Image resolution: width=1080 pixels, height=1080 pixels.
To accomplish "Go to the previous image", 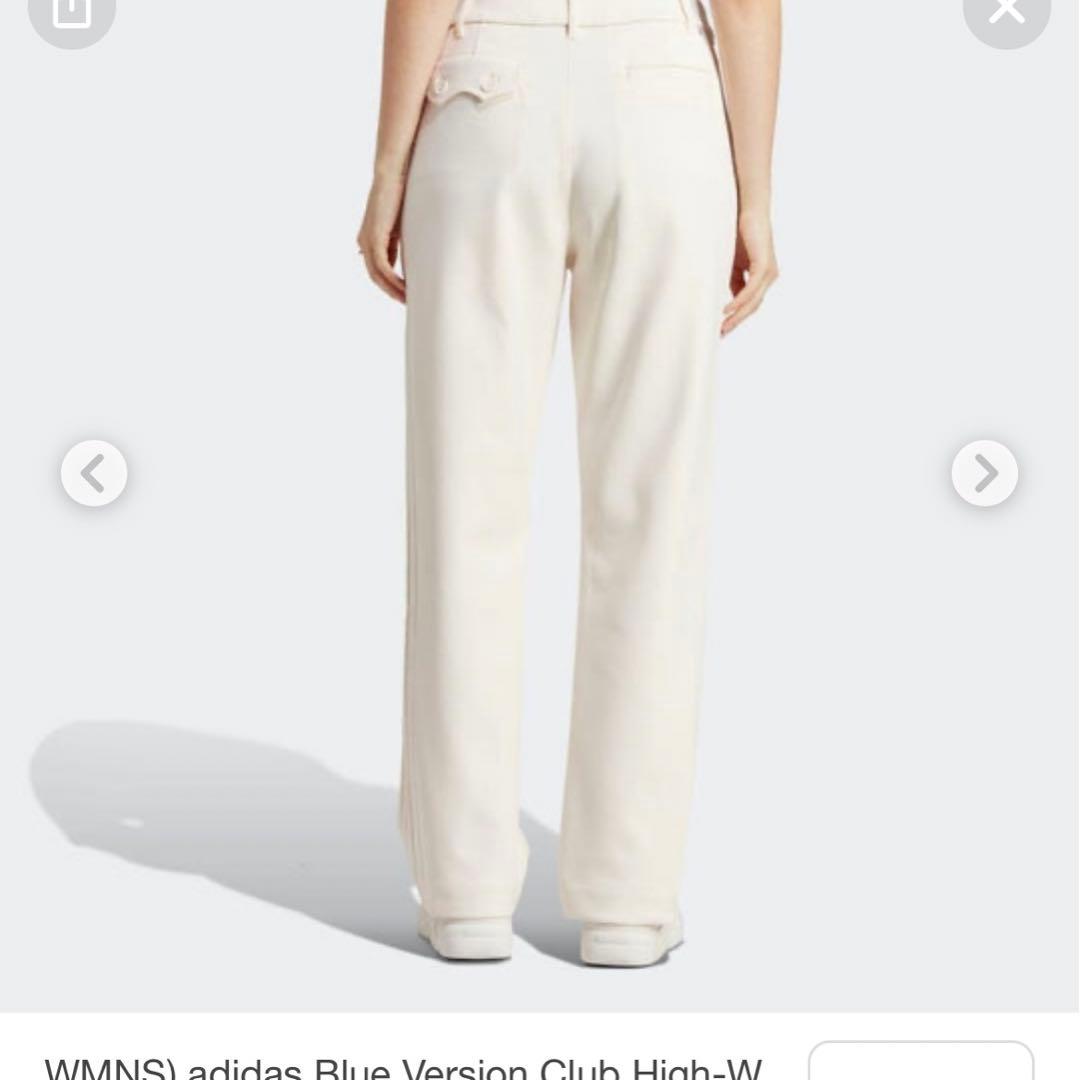I will 94,473.
